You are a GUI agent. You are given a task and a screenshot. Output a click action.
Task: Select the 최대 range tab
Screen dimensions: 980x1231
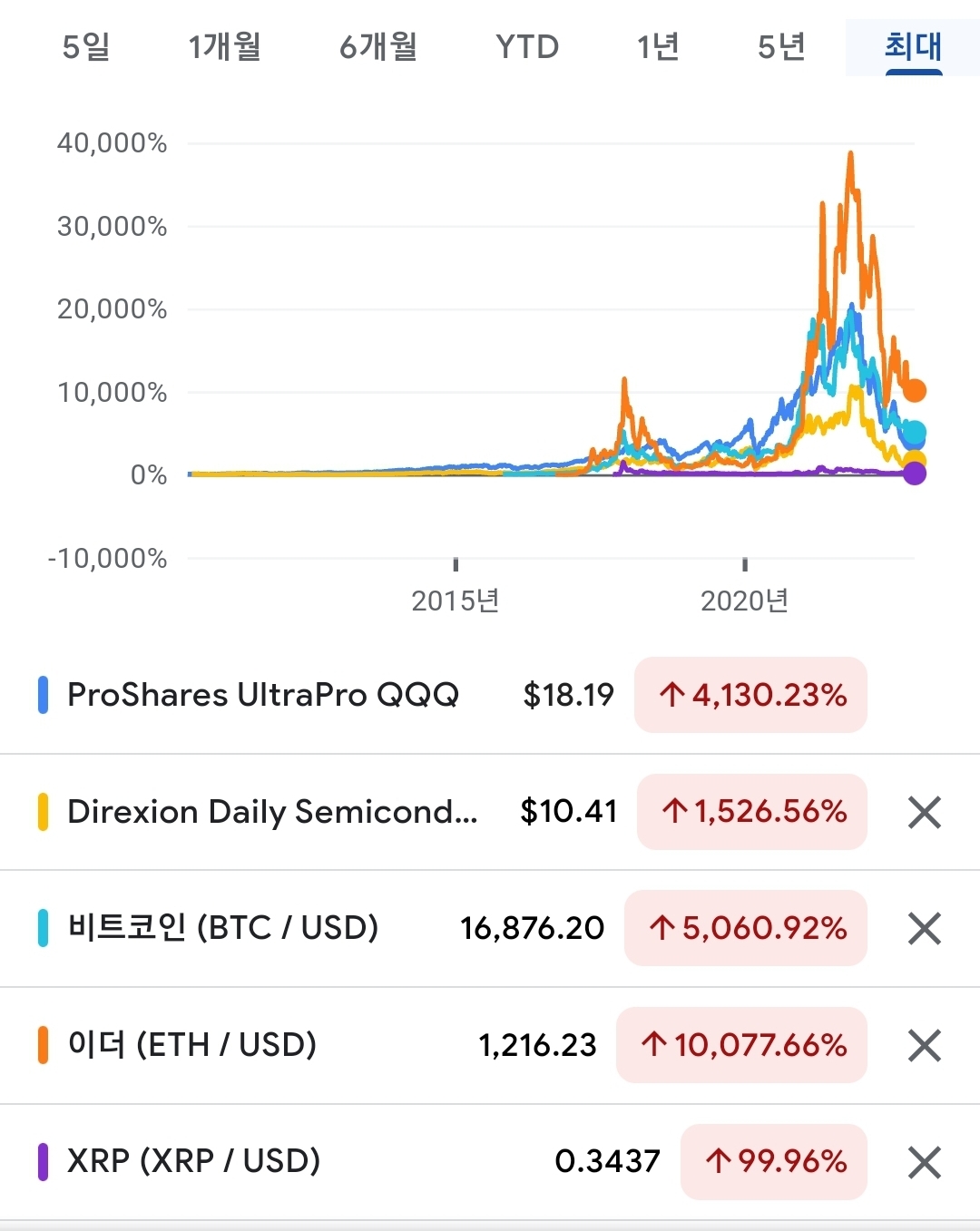coord(913,46)
